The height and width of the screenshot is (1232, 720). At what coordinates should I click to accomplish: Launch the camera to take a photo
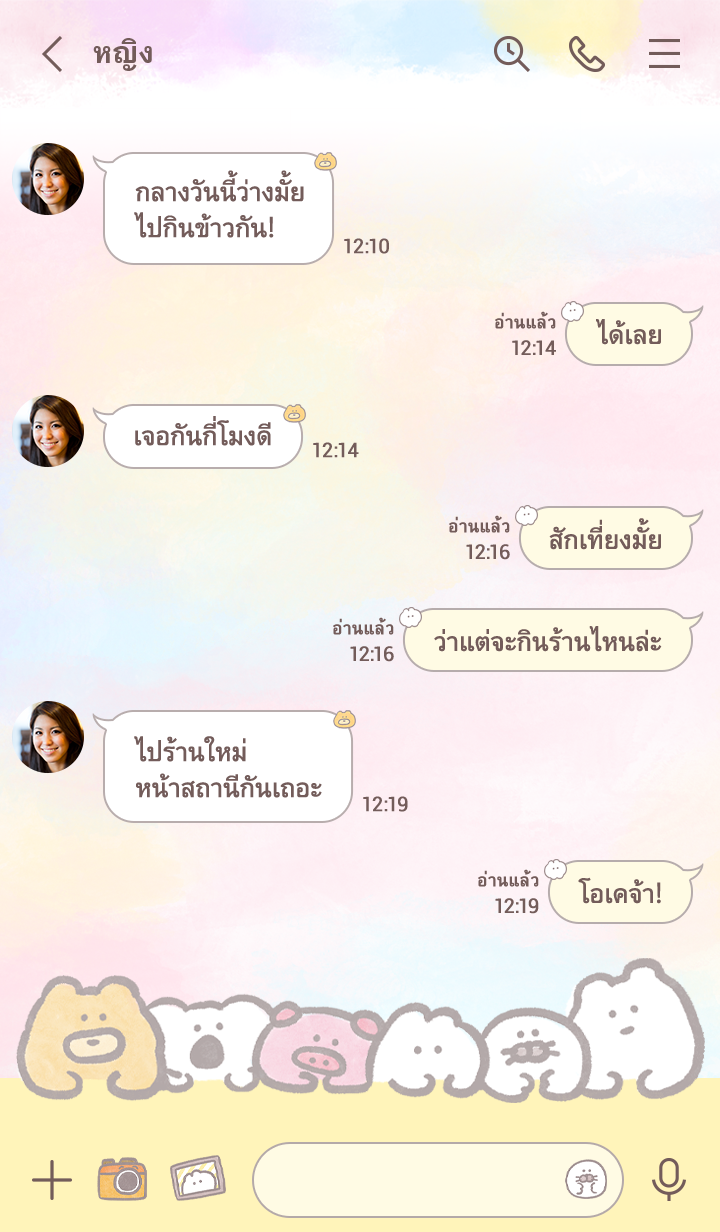coord(122,1180)
